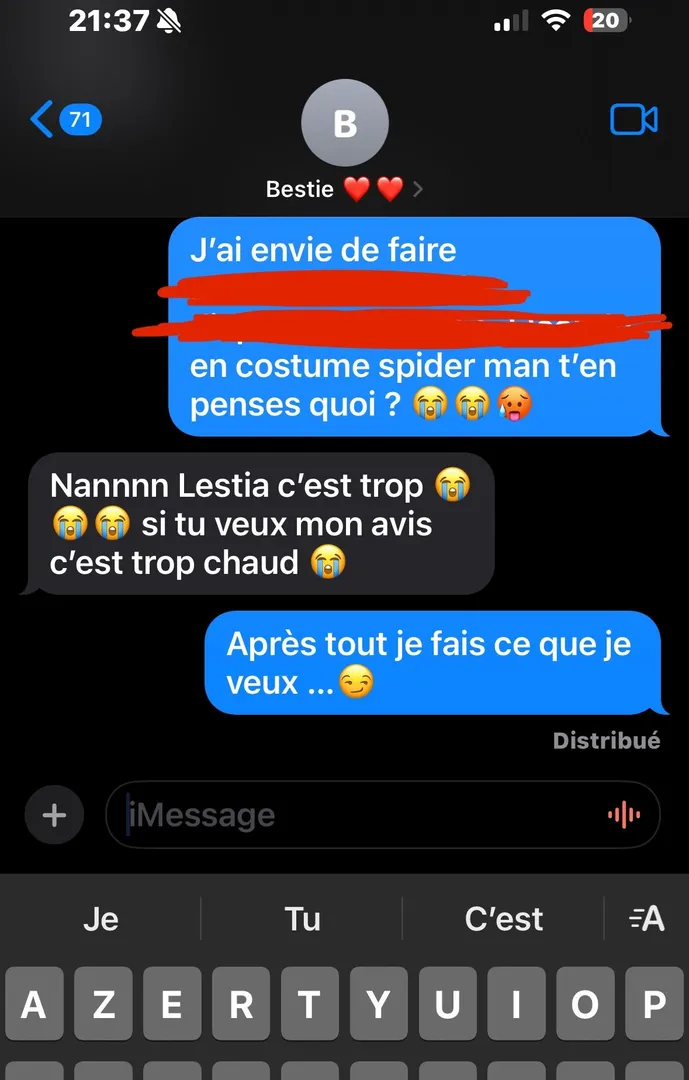Image resolution: width=689 pixels, height=1080 pixels.
Task: Type the letter P key
Action: [x=654, y=1005]
